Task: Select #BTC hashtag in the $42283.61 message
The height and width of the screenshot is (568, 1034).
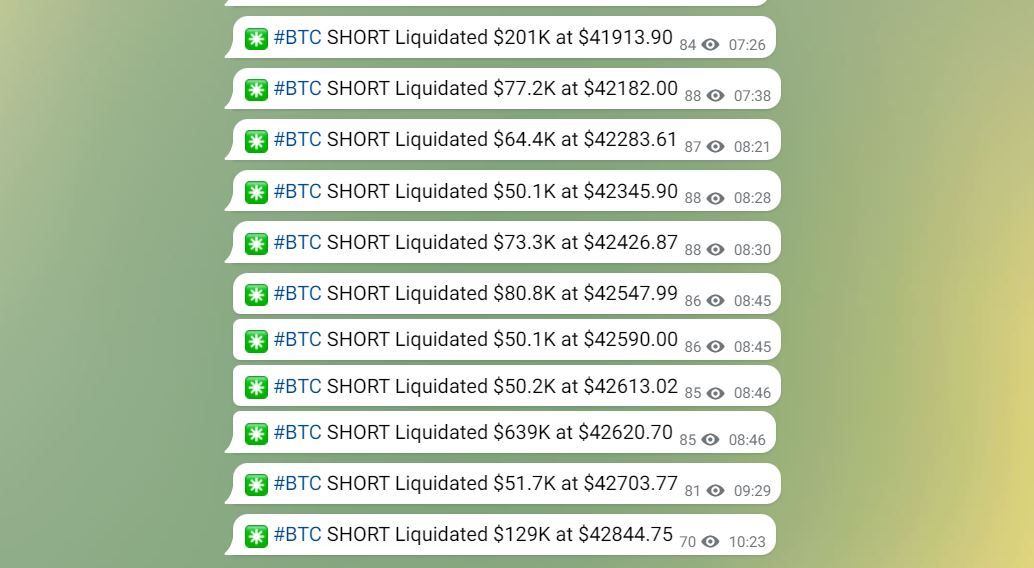Action: pos(297,140)
